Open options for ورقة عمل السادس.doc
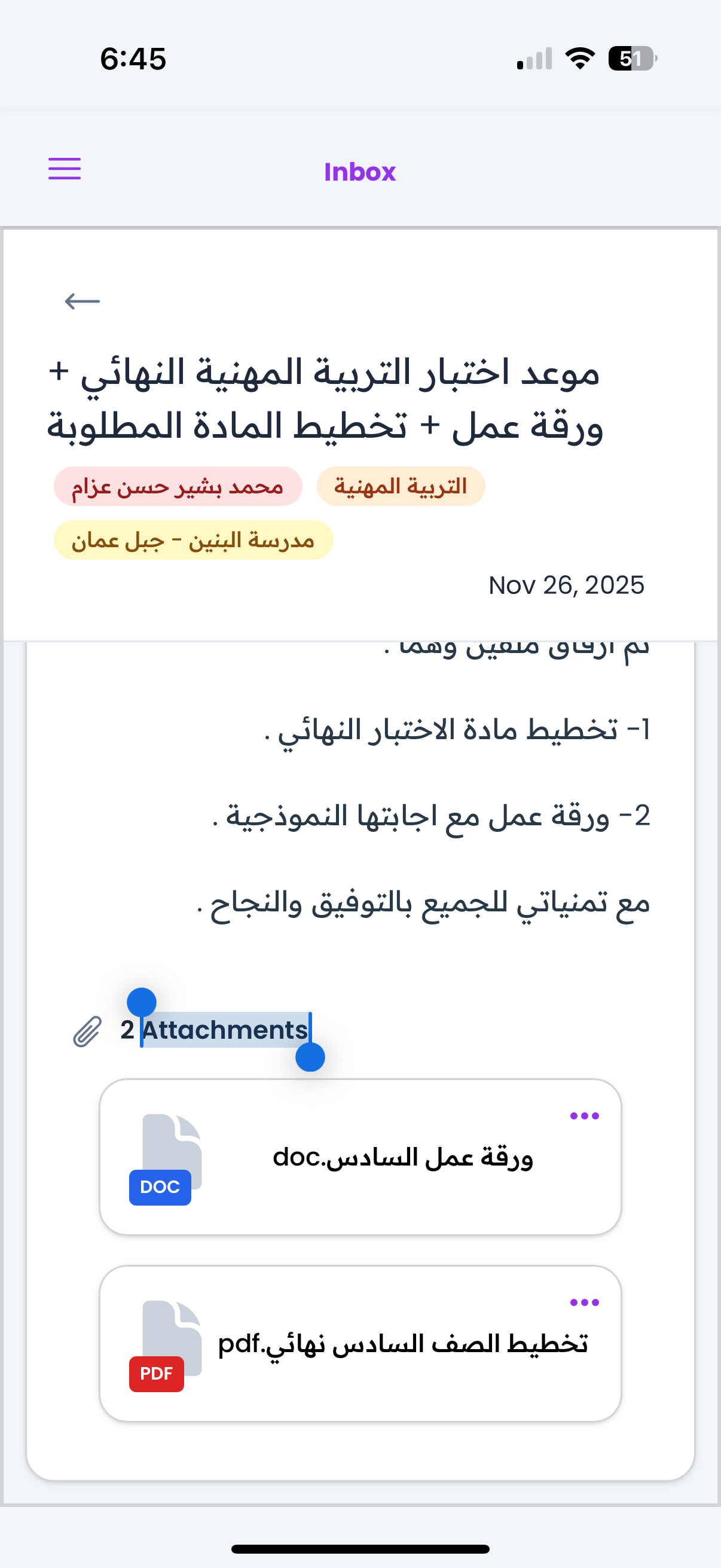This screenshot has height=1568, width=721. [584, 1116]
